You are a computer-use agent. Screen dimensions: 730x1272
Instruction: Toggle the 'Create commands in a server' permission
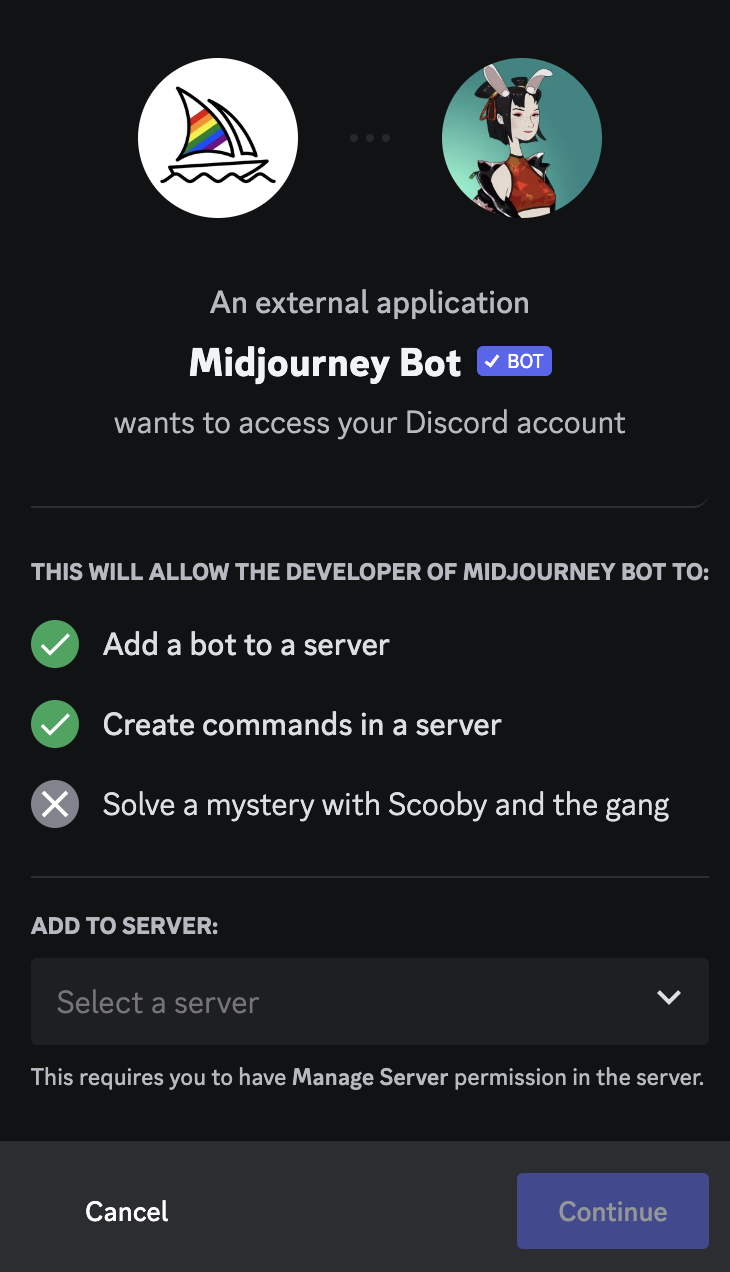301,724
